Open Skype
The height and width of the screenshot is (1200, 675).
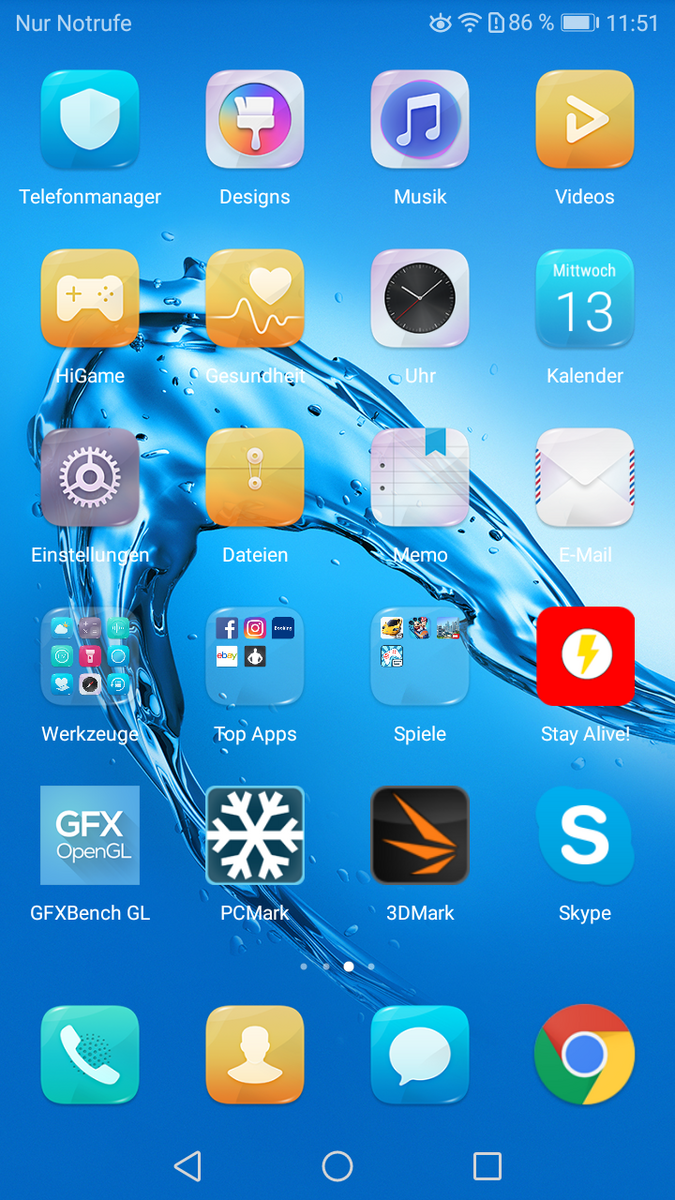(585, 835)
